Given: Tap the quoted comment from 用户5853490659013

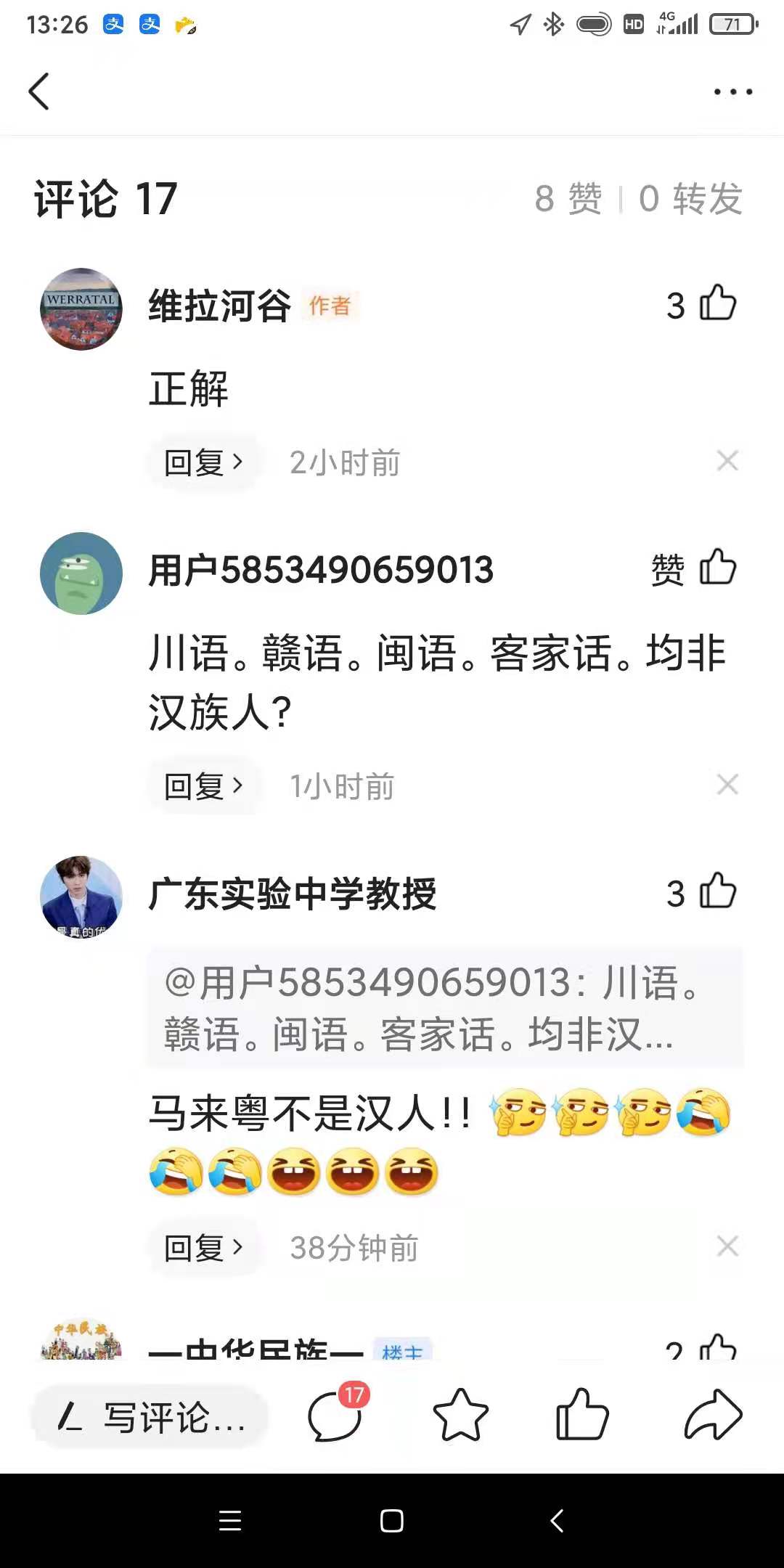Looking at the screenshot, I should point(444,1008).
